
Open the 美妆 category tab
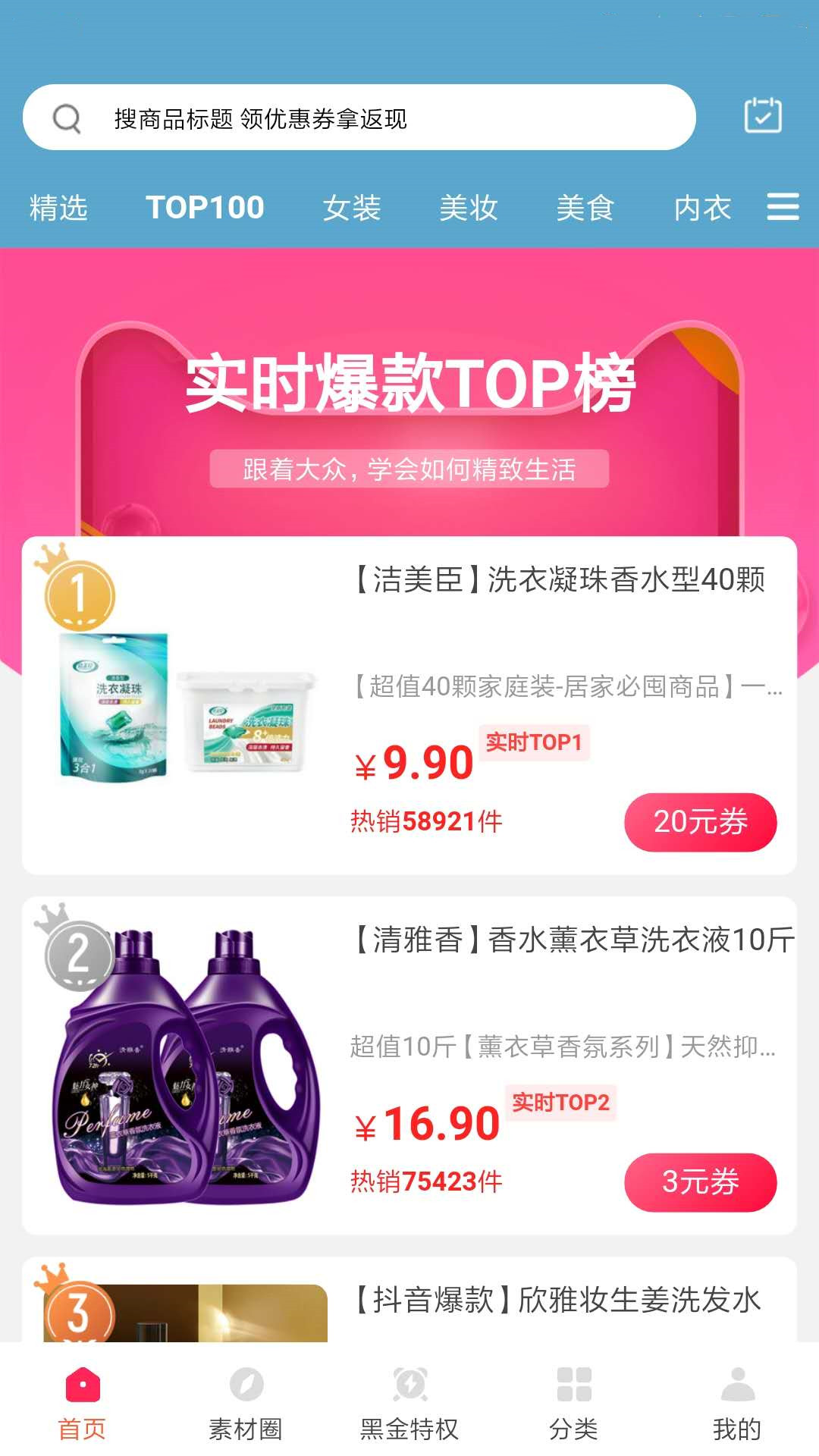point(468,208)
